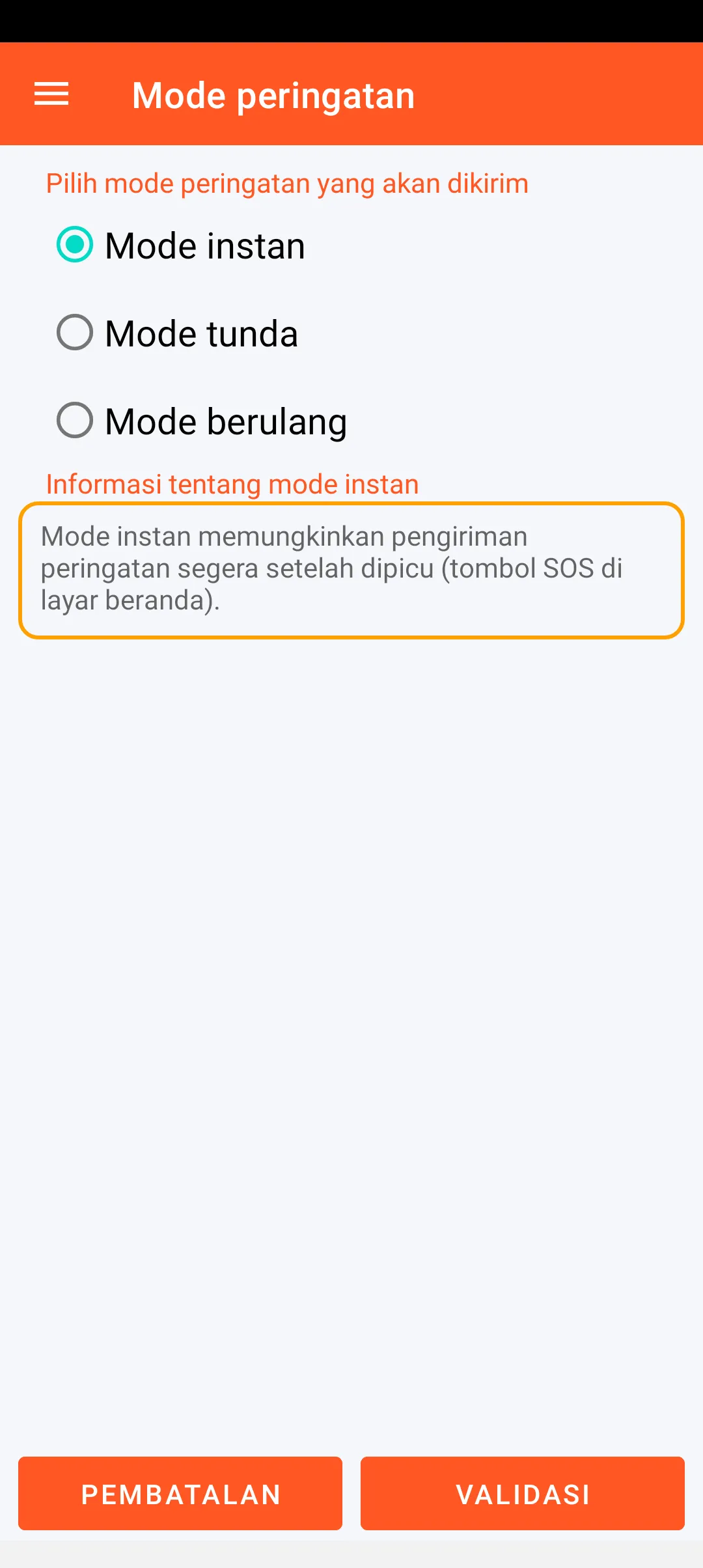Switch to Mode berulang option
Image resolution: width=703 pixels, height=1568 pixels.
coord(75,421)
